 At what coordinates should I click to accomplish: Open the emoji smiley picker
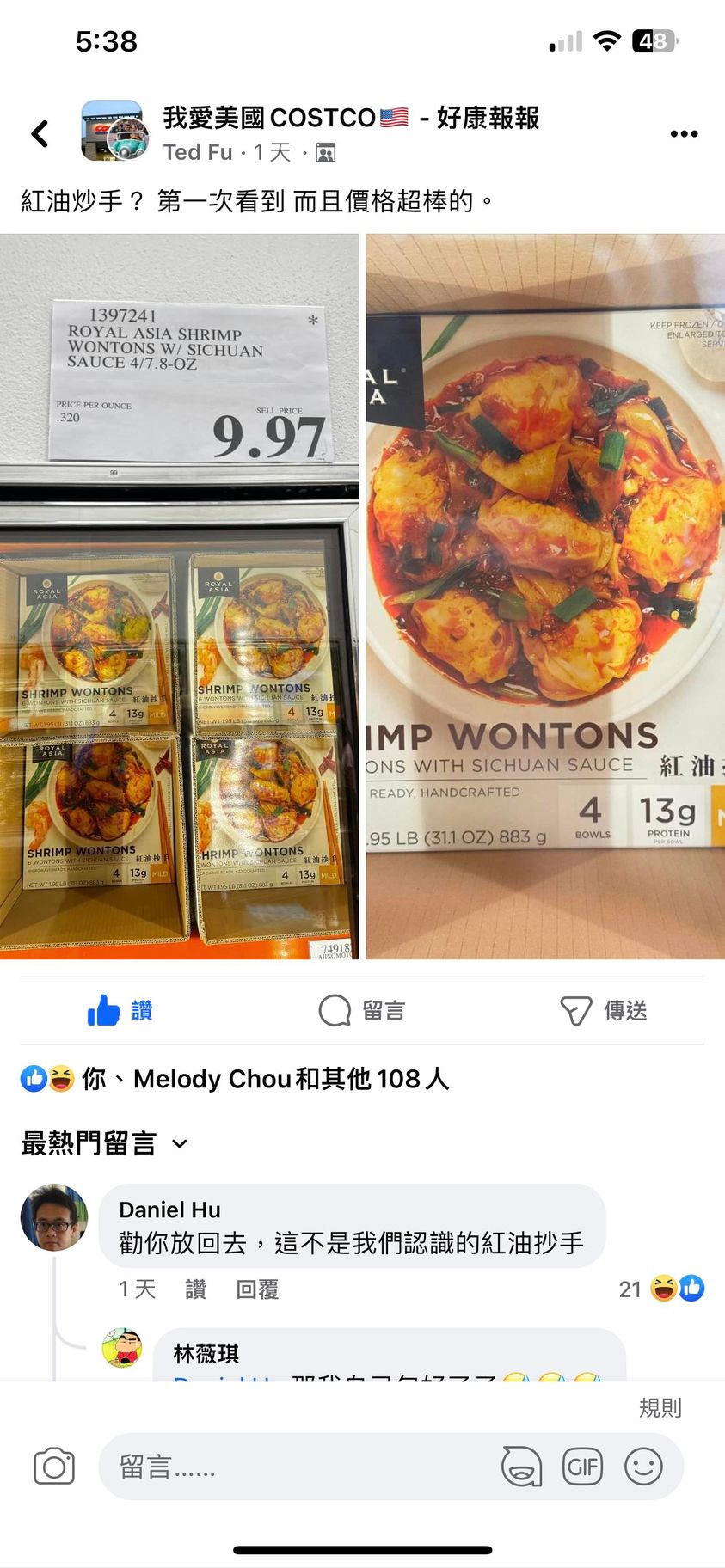coord(643,1467)
